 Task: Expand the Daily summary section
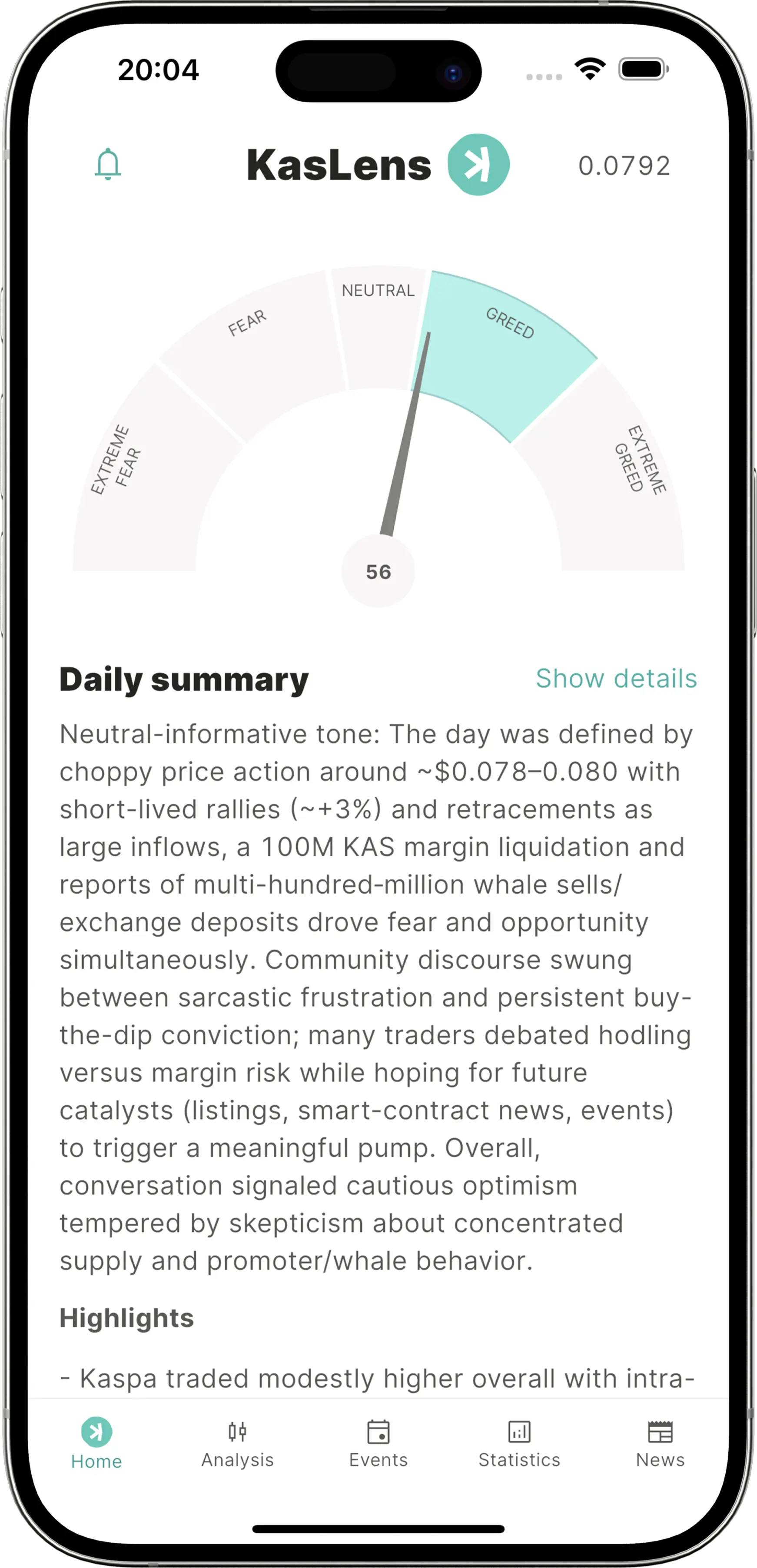[184, 680]
